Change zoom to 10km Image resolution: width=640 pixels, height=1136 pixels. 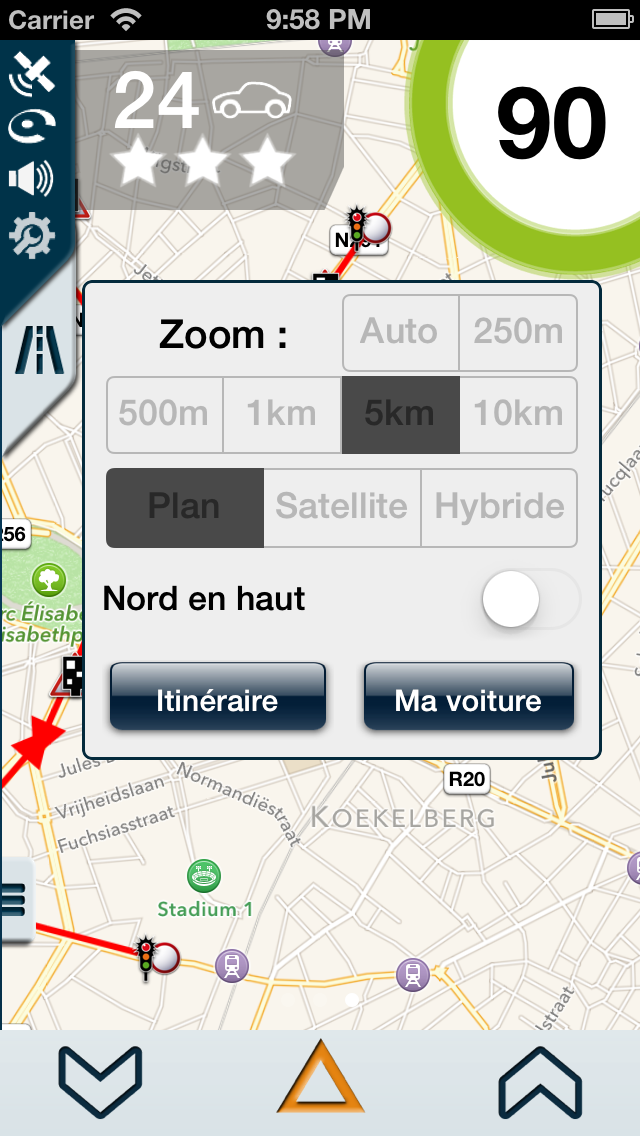[x=518, y=414]
